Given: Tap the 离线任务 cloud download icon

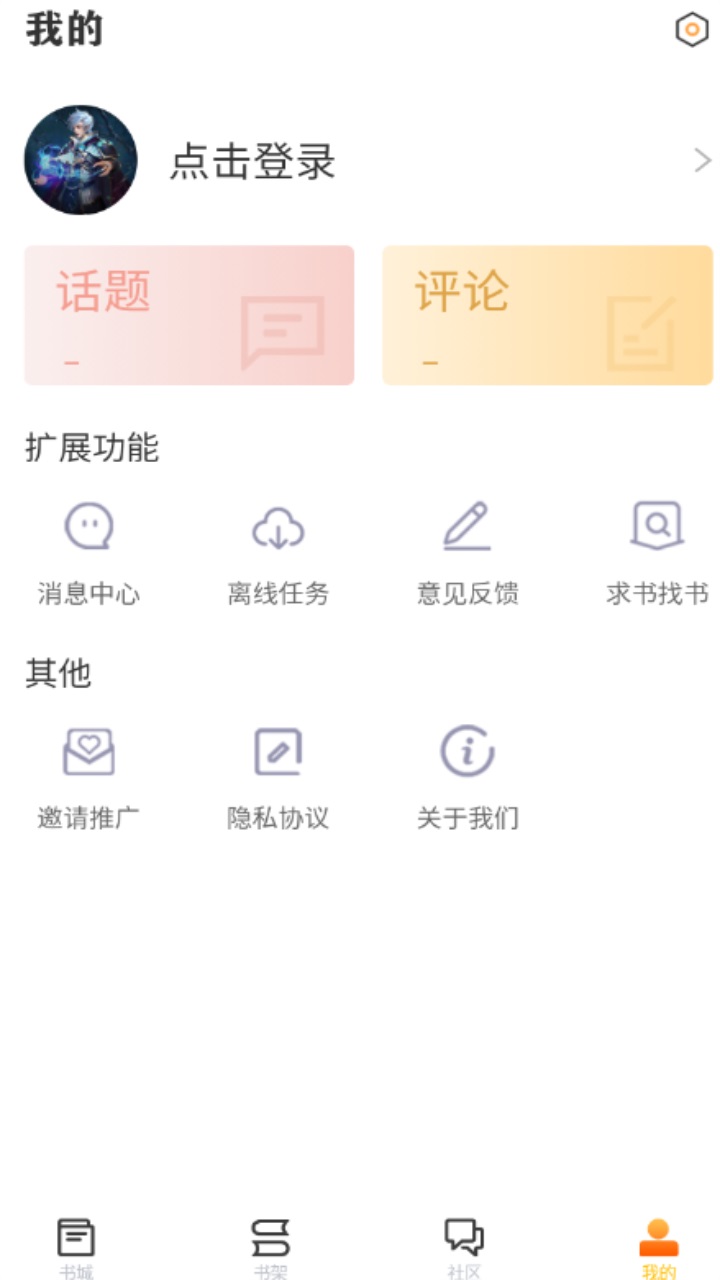Looking at the screenshot, I should click(276, 527).
